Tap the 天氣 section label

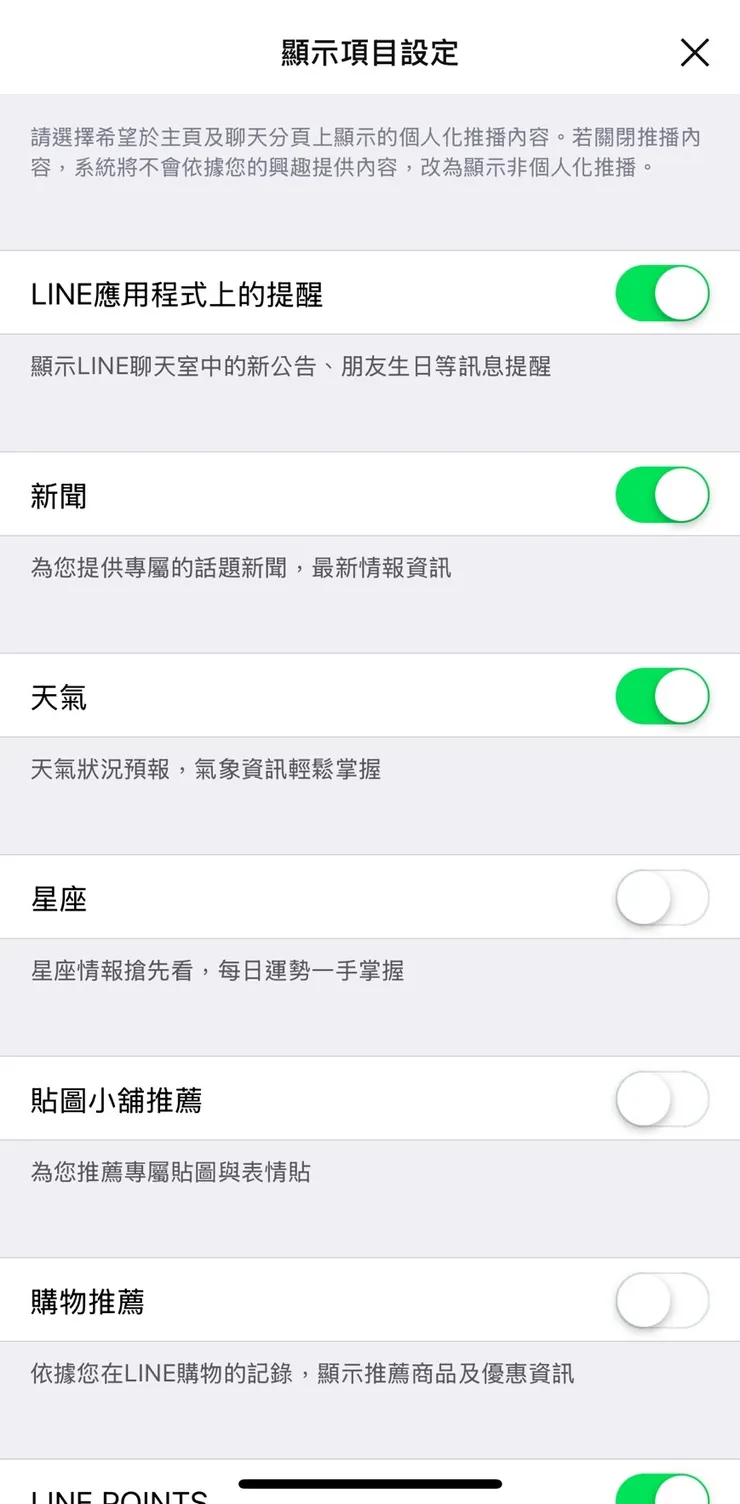57,696
